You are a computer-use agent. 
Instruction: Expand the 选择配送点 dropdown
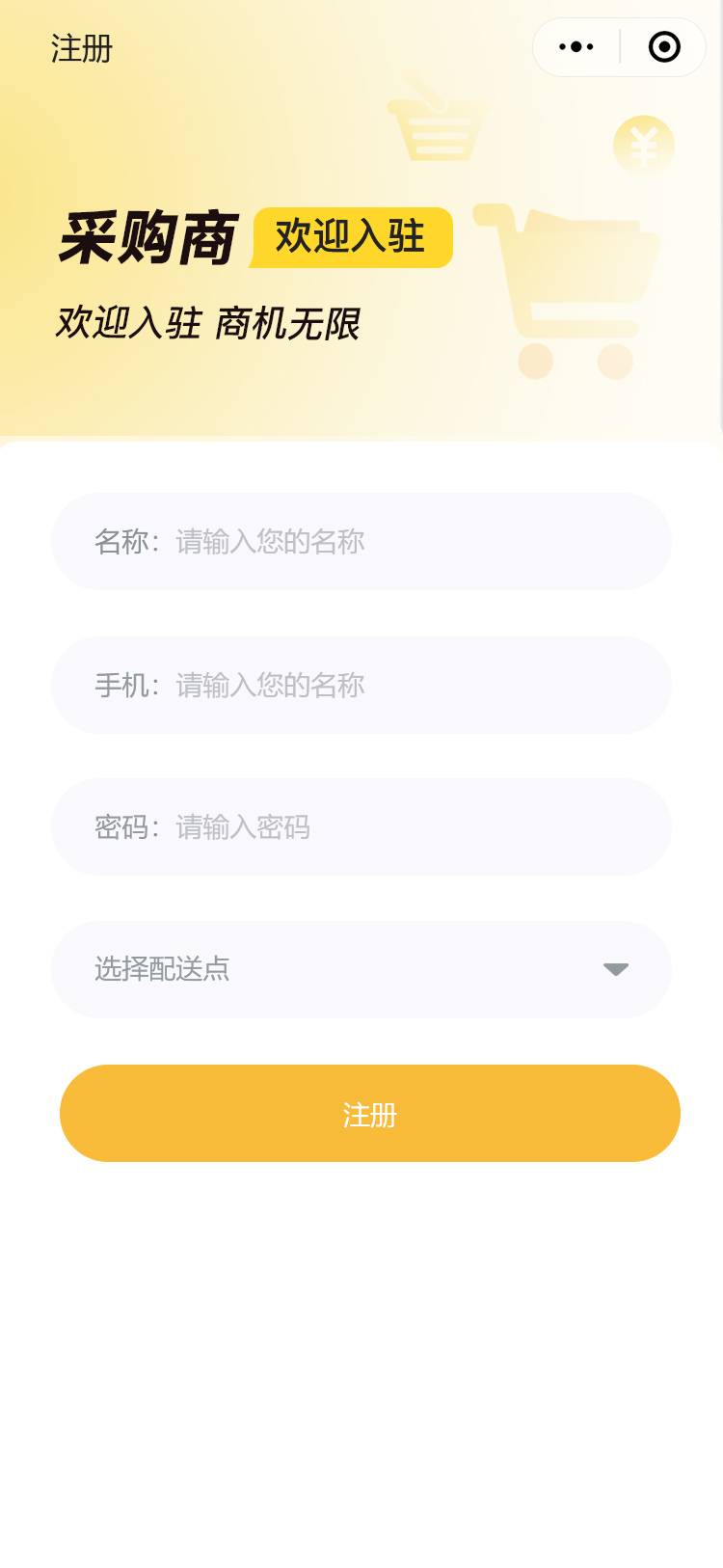coord(361,969)
